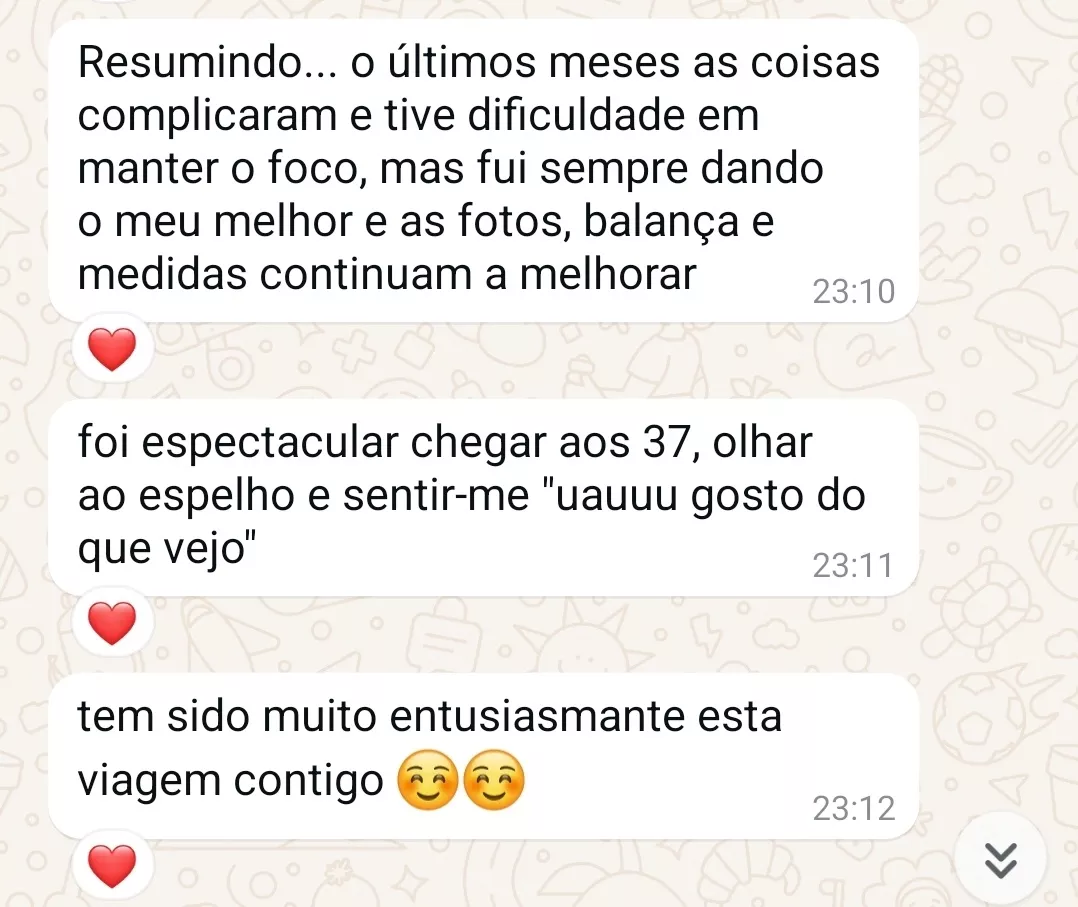
Task: Open the heart reaction under the 23:10 message
Action: [112, 351]
